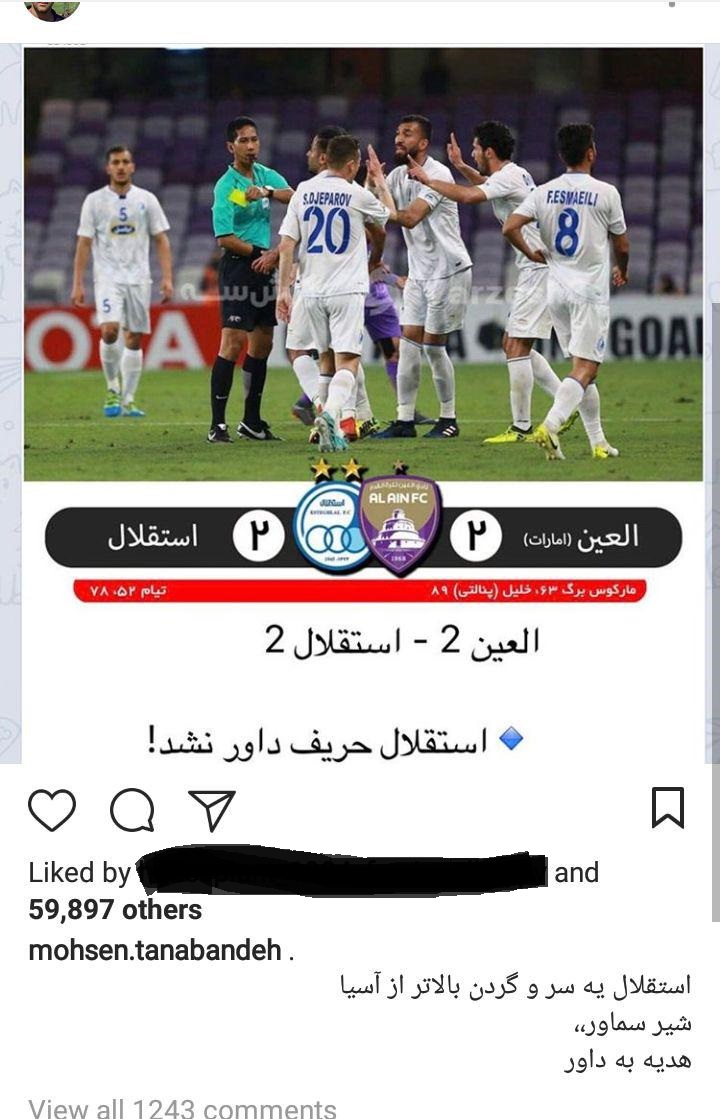
Task: See the 59,897 others who liked
Action: pyautogui.click(x=115, y=910)
